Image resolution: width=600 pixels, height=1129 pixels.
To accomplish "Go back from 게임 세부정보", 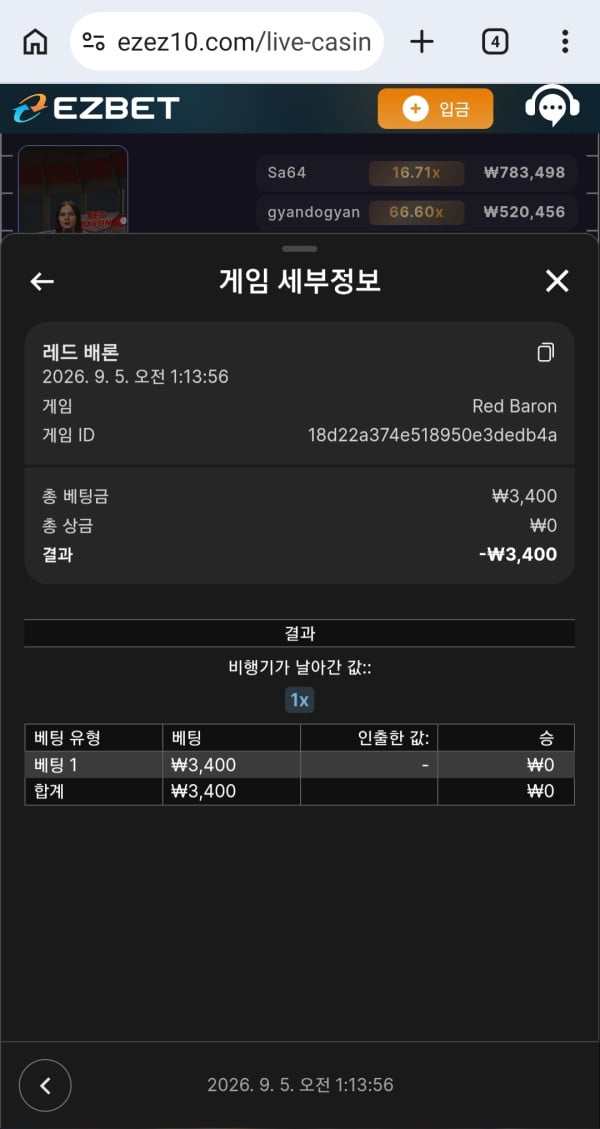I will pyautogui.click(x=42, y=282).
